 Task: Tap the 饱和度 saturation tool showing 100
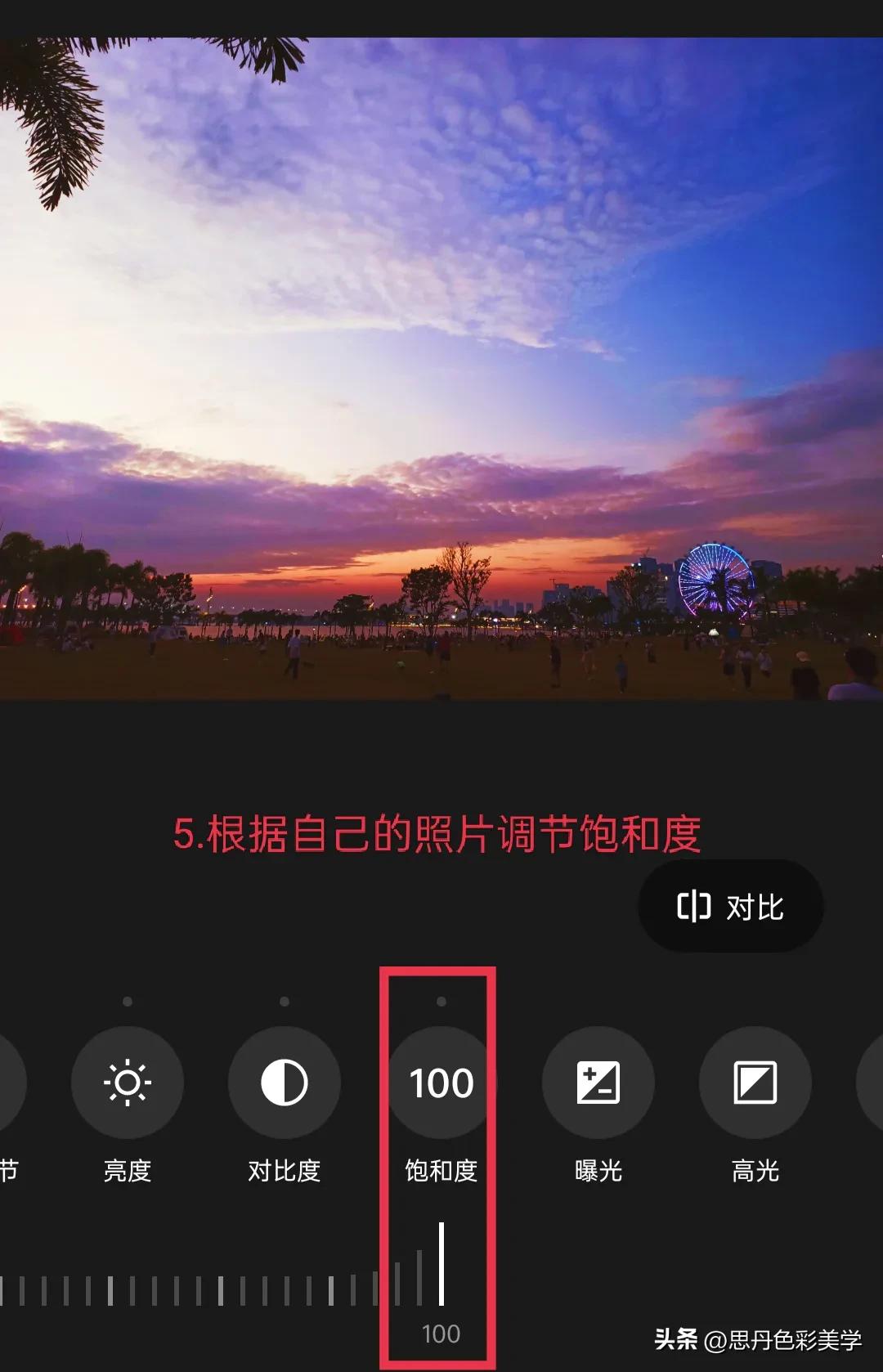coord(440,1083)
